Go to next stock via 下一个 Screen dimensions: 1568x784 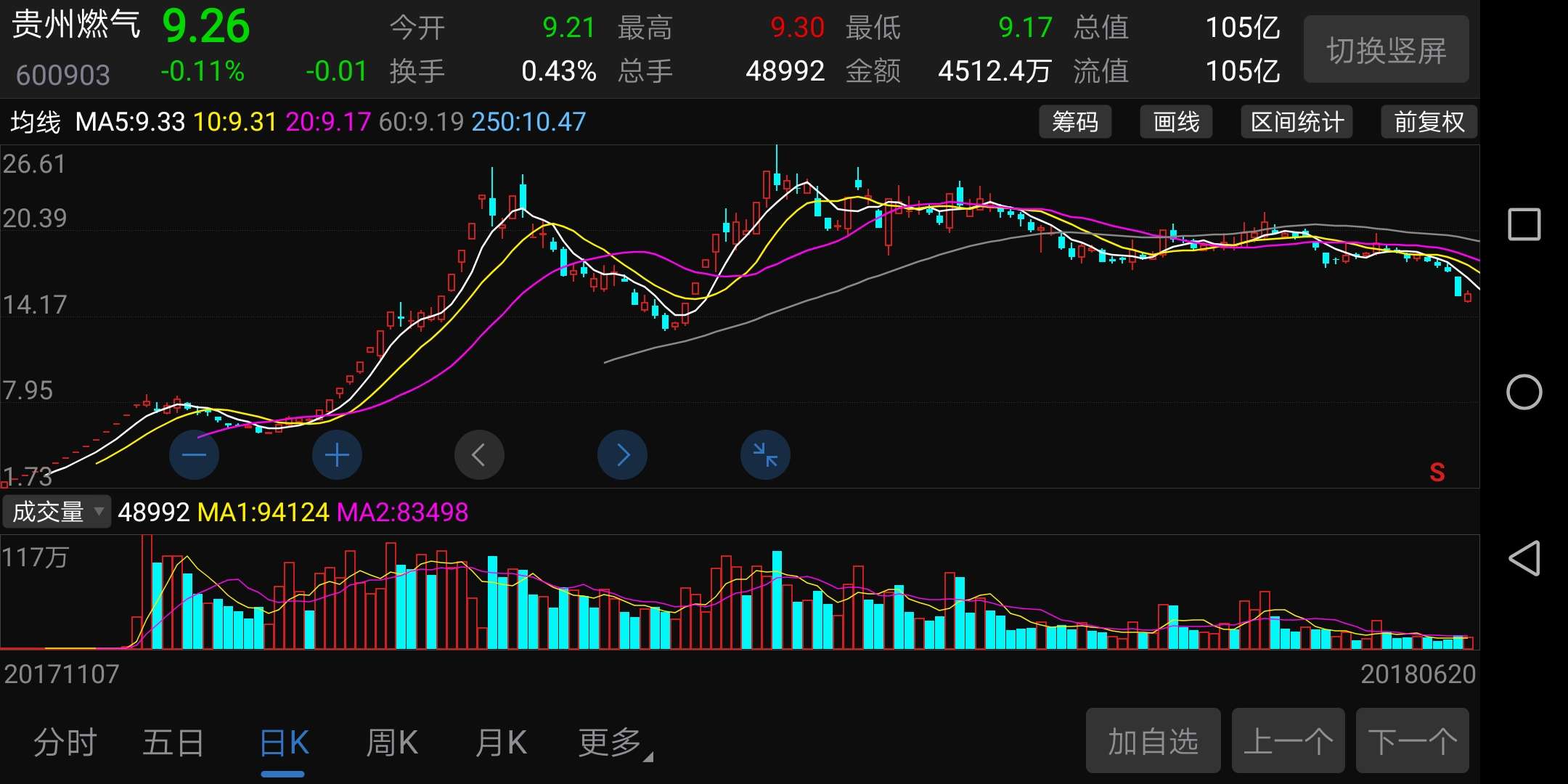click(x=1413, y=741)
